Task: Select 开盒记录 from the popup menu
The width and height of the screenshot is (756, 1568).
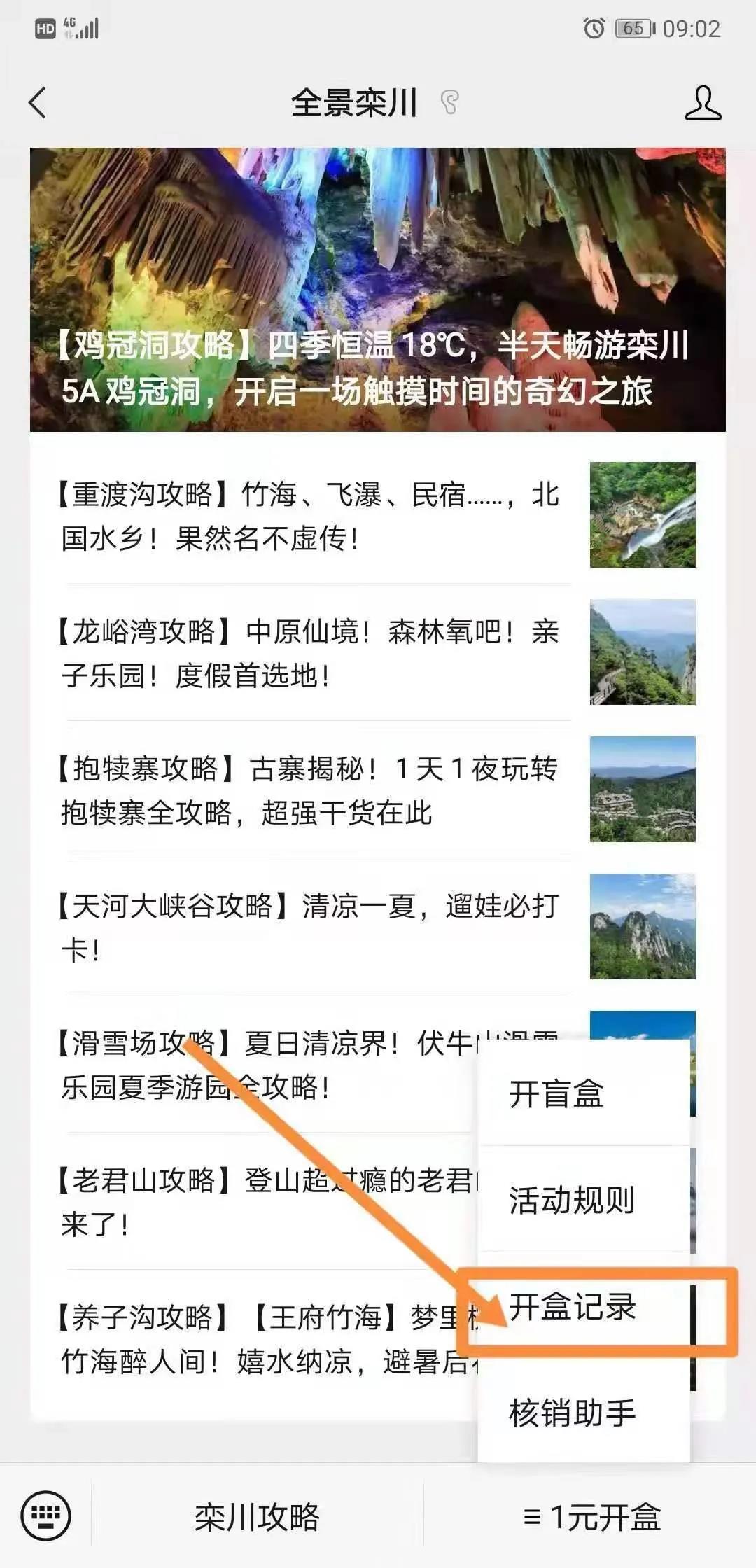Action: pyautogui.click(x=583, y=1306)
